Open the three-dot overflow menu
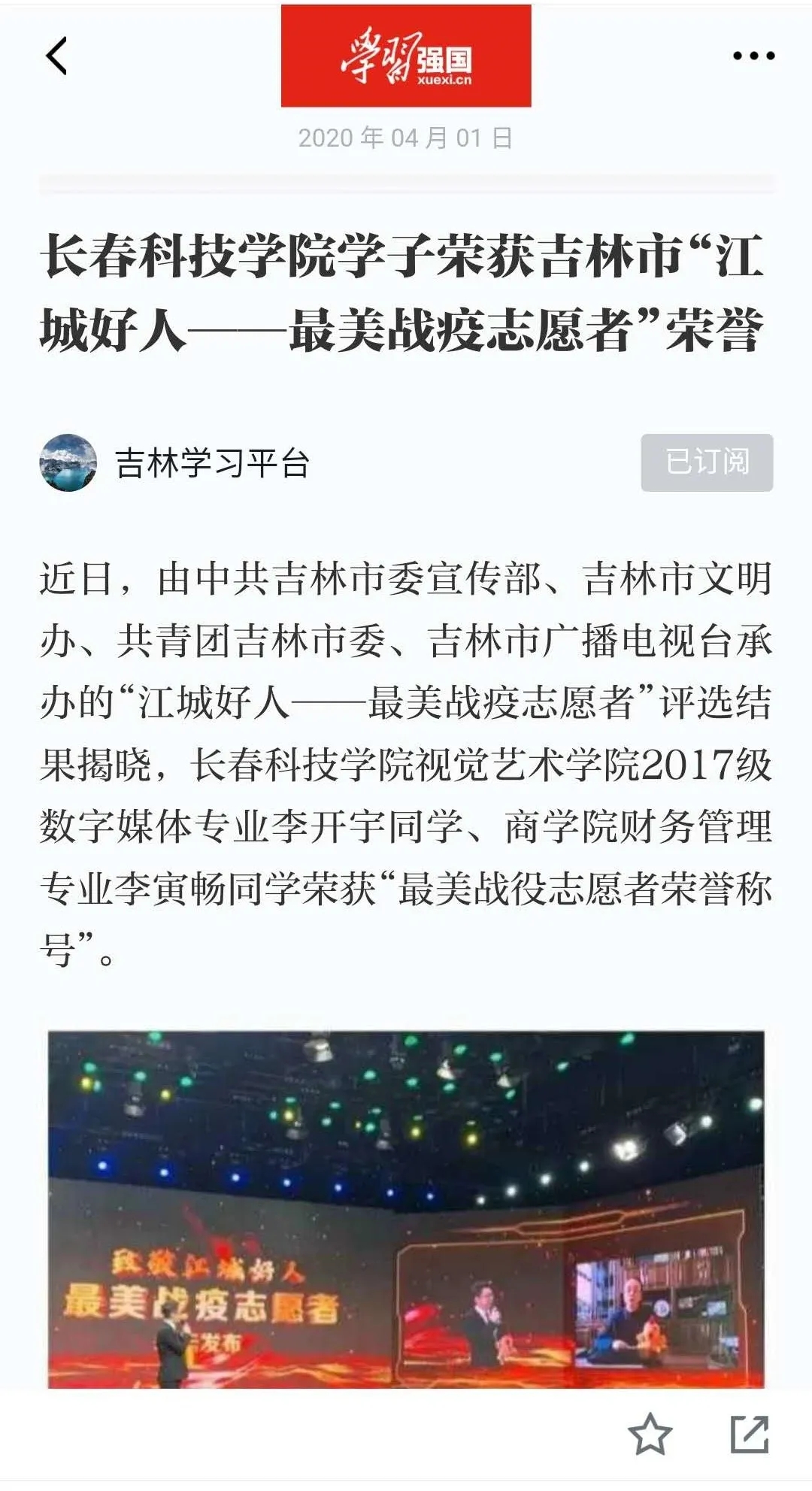This screenshot has height=1491, width=812. tap(753, 56)
